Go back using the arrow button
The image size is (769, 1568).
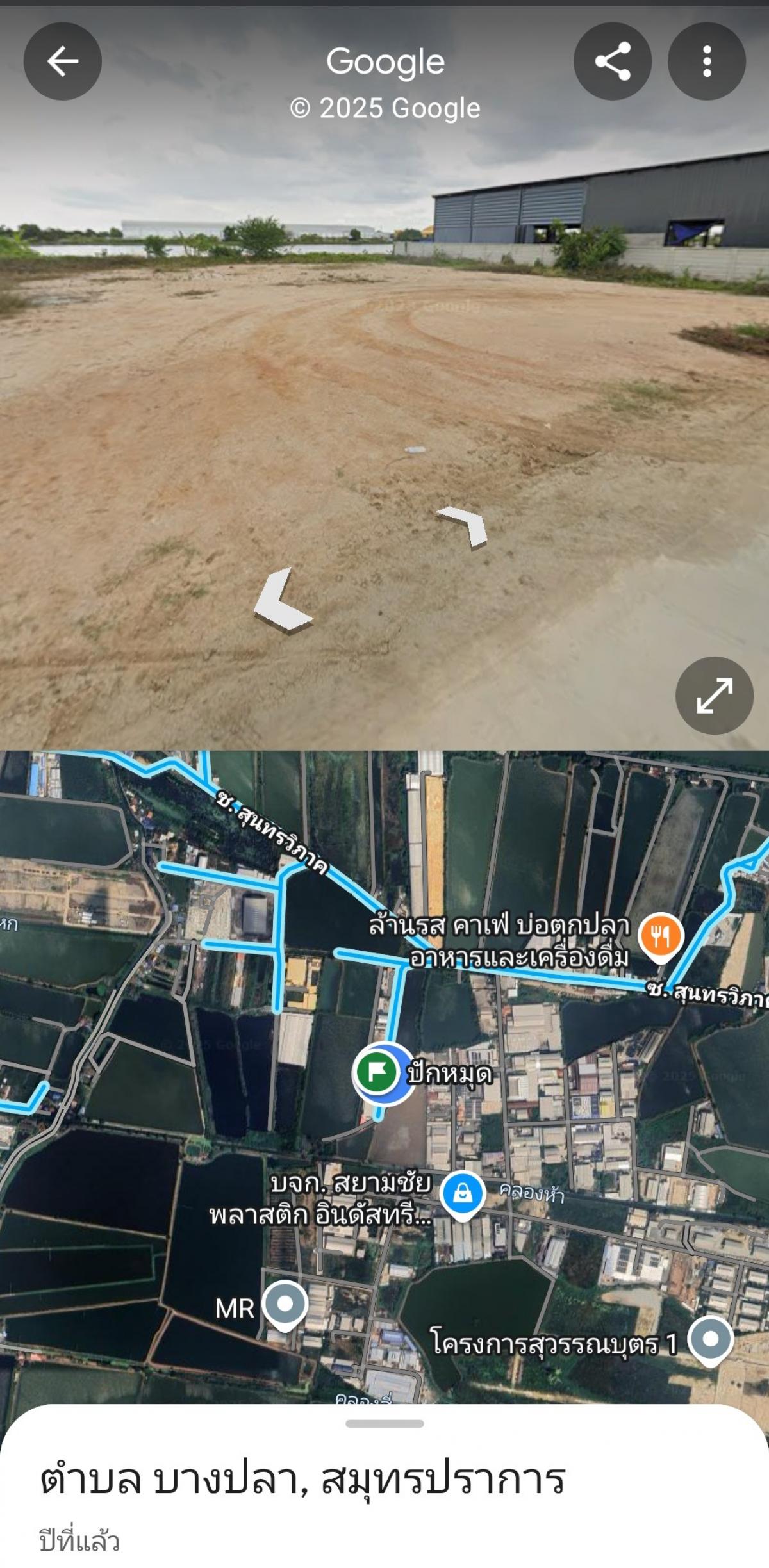pyautogui.click(x=63, y=61)
